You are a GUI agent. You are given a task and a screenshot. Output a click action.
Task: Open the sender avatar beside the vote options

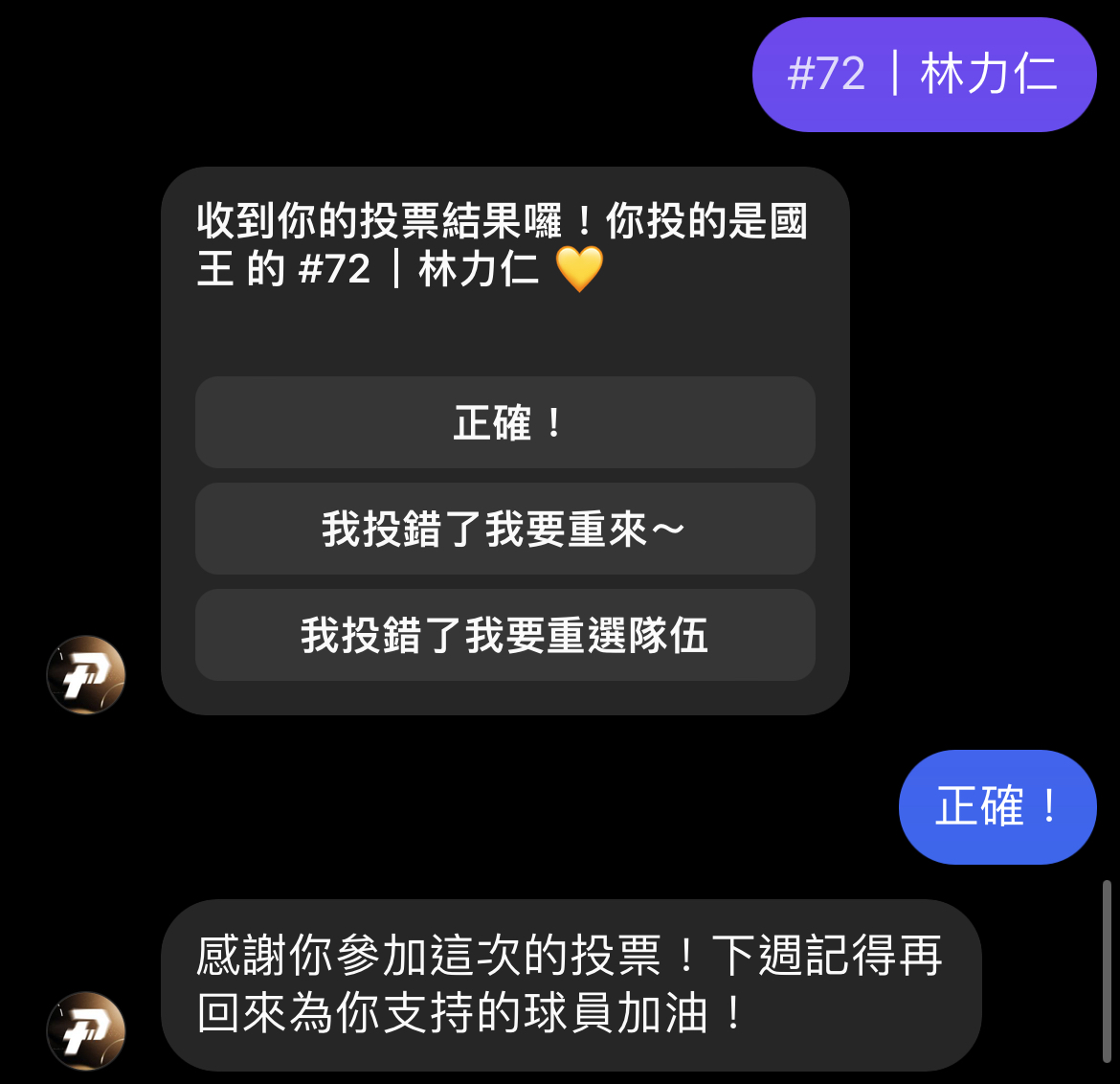coord(86,674)
